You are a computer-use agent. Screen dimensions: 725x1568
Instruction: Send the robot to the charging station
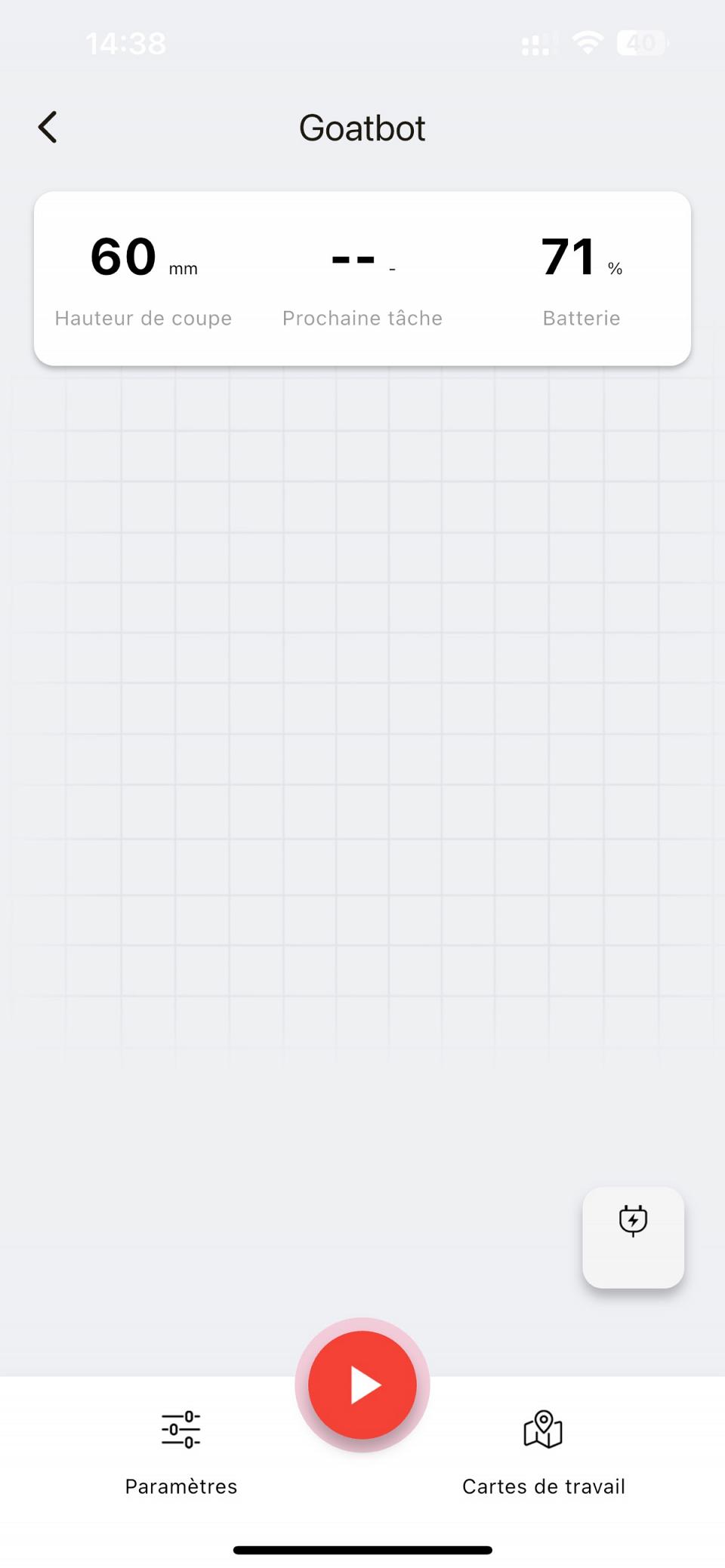(633, 1237)
